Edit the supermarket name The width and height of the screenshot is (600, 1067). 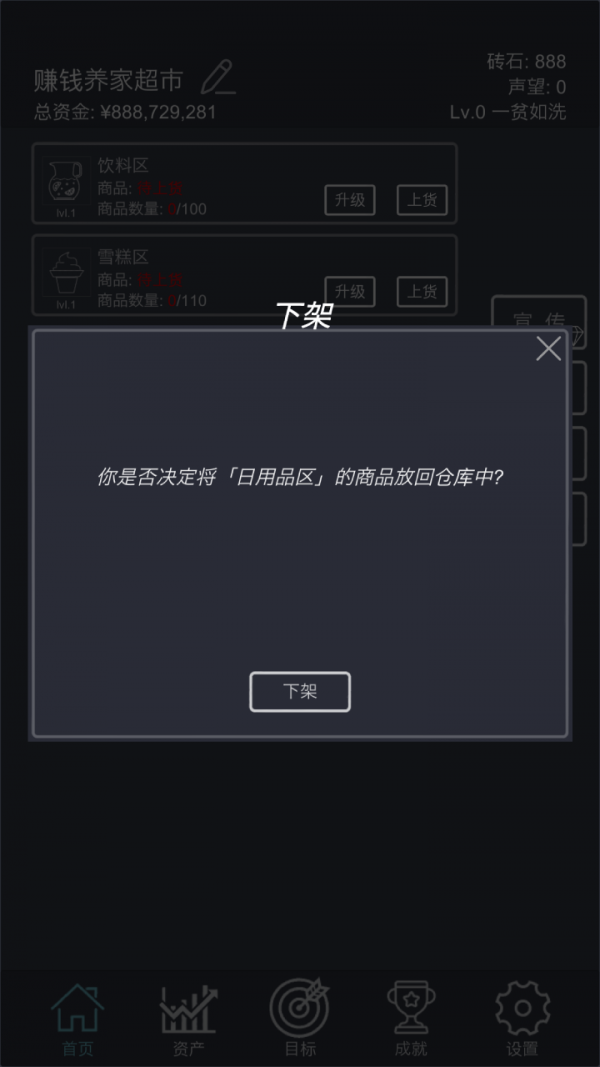click(217, 78)
